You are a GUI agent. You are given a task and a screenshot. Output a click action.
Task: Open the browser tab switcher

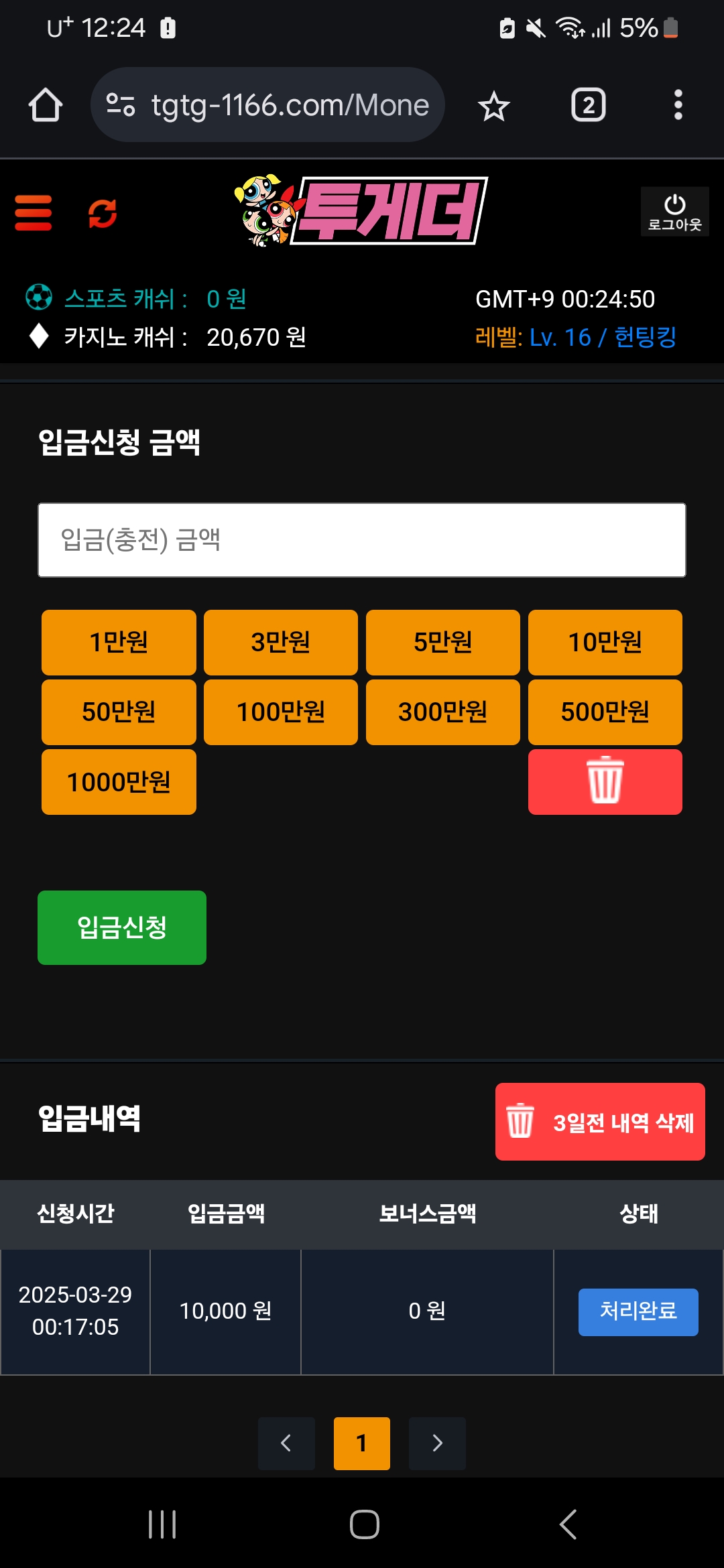[x=588, y=105]
